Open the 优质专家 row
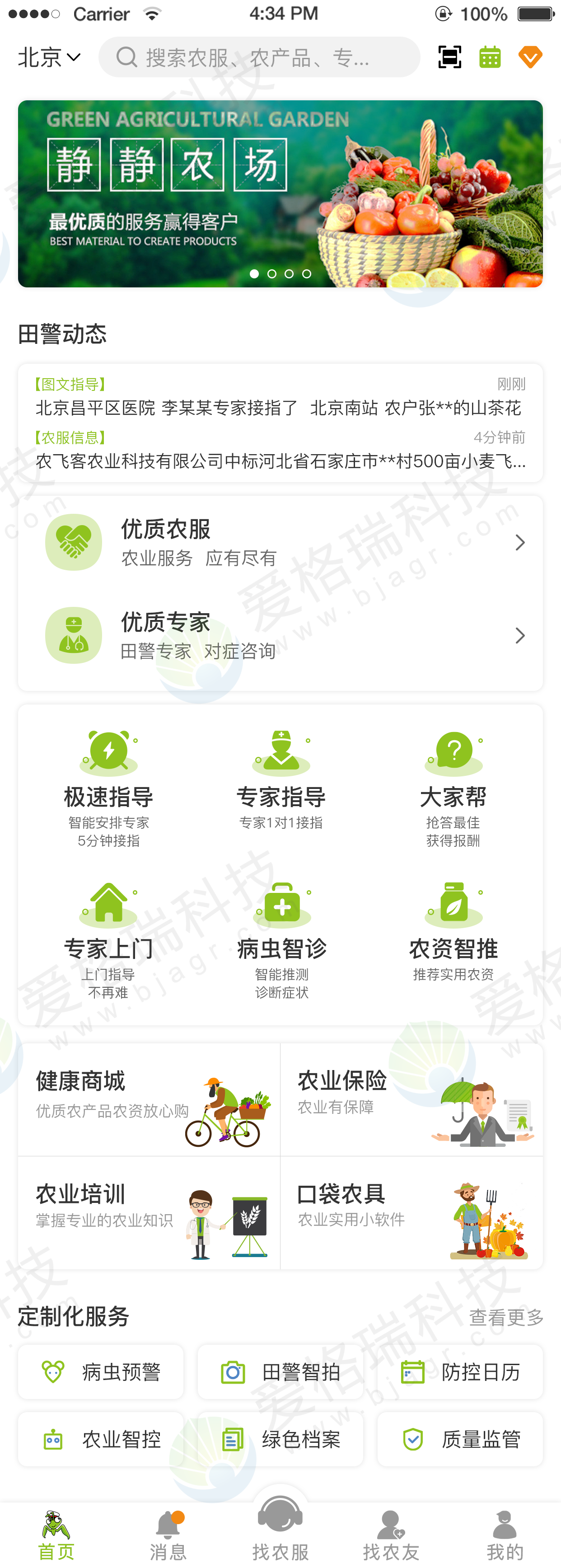The image size is (561, 1568). [x=280, y=635]
